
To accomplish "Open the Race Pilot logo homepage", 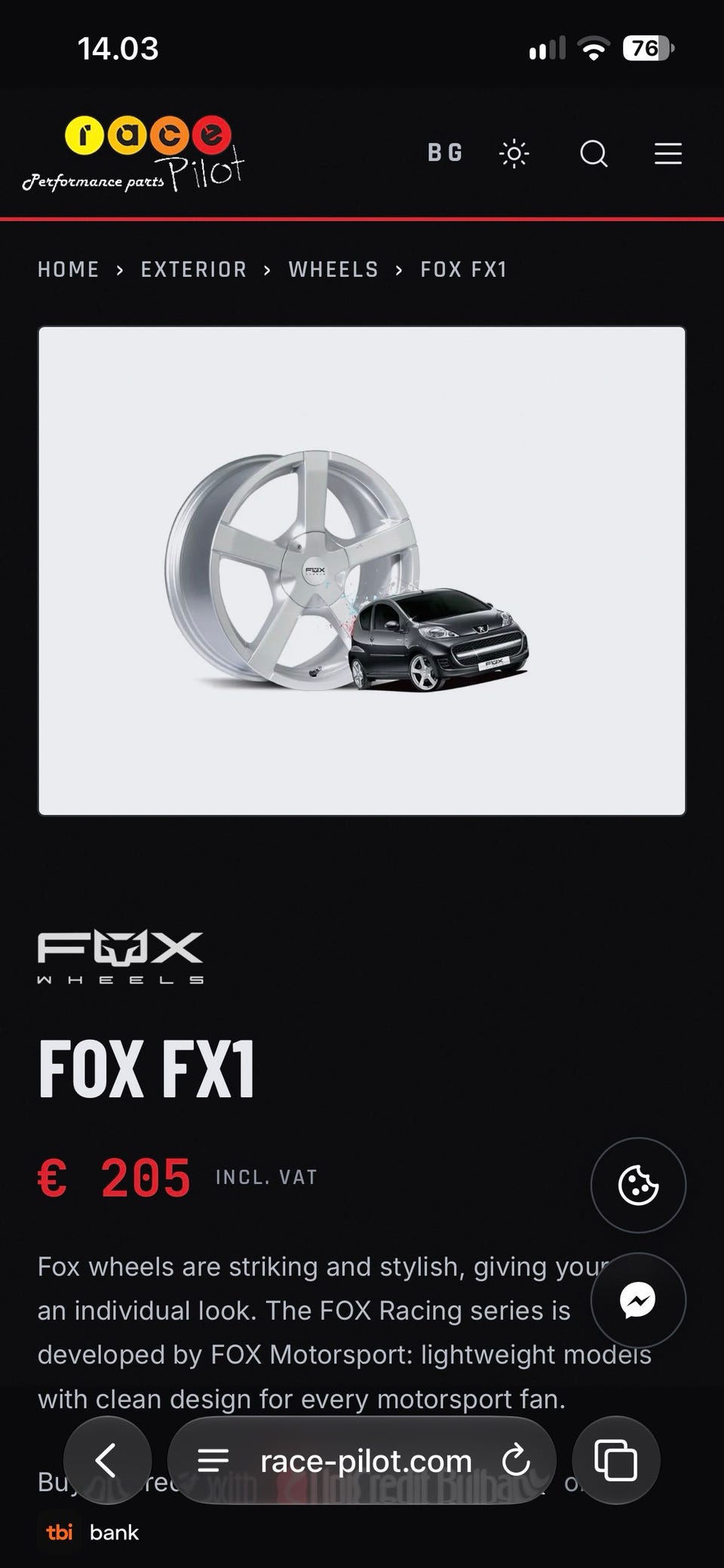I will tap(133, 153).
